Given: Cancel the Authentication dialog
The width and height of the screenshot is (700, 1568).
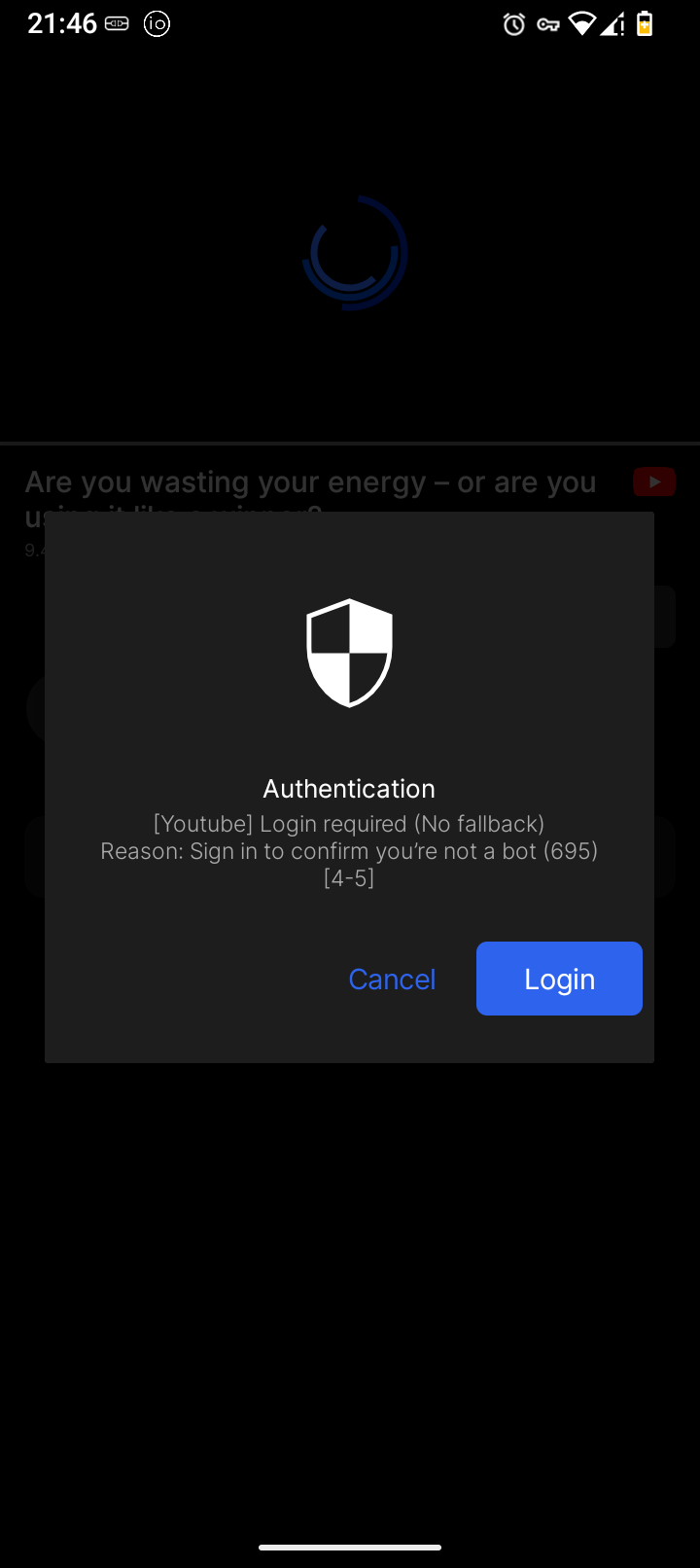Looking at the screenshot, I should pyautogui.click(x=392, y=979).
